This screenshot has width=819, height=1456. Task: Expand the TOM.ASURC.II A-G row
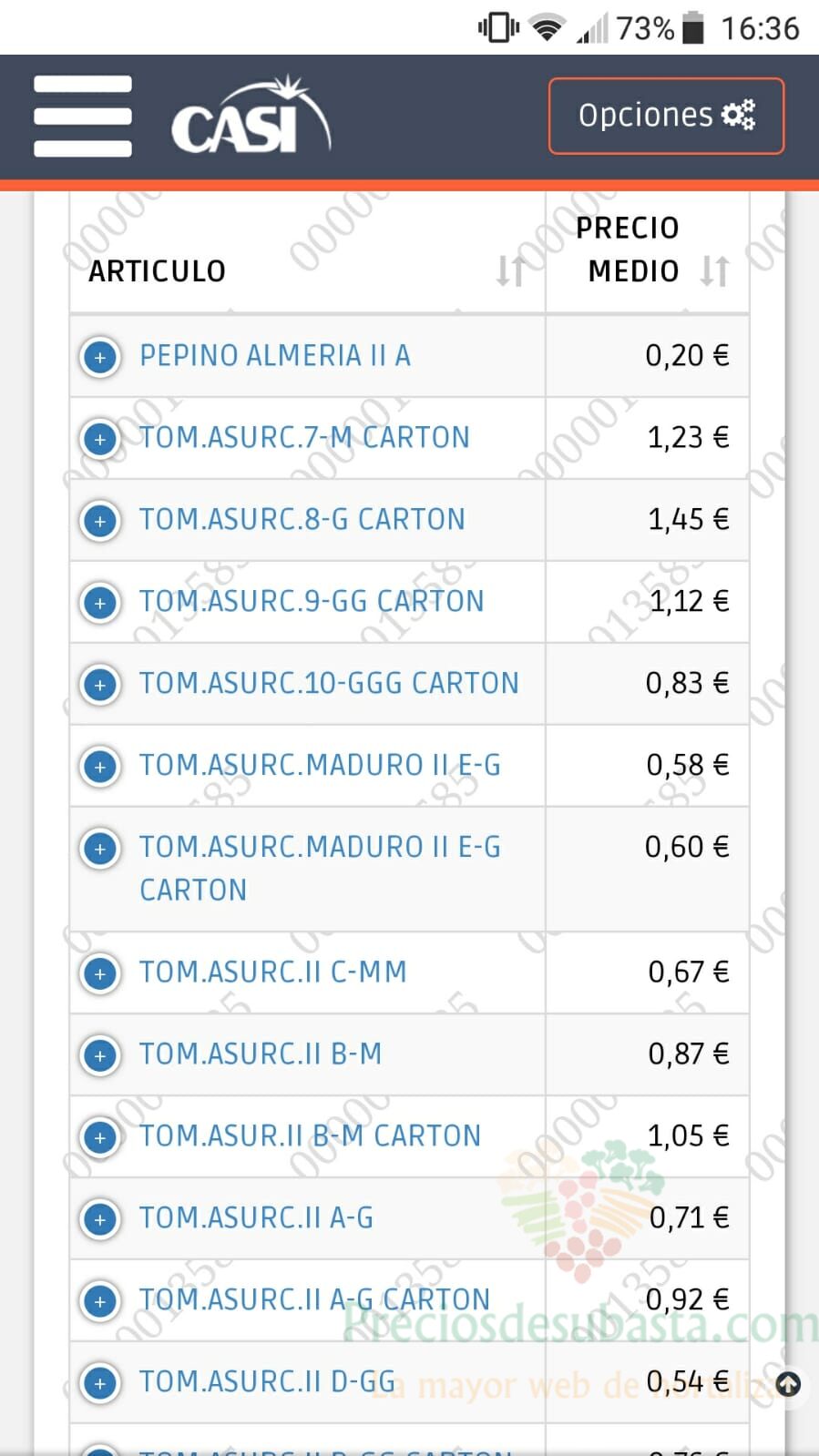(100, 1219)
